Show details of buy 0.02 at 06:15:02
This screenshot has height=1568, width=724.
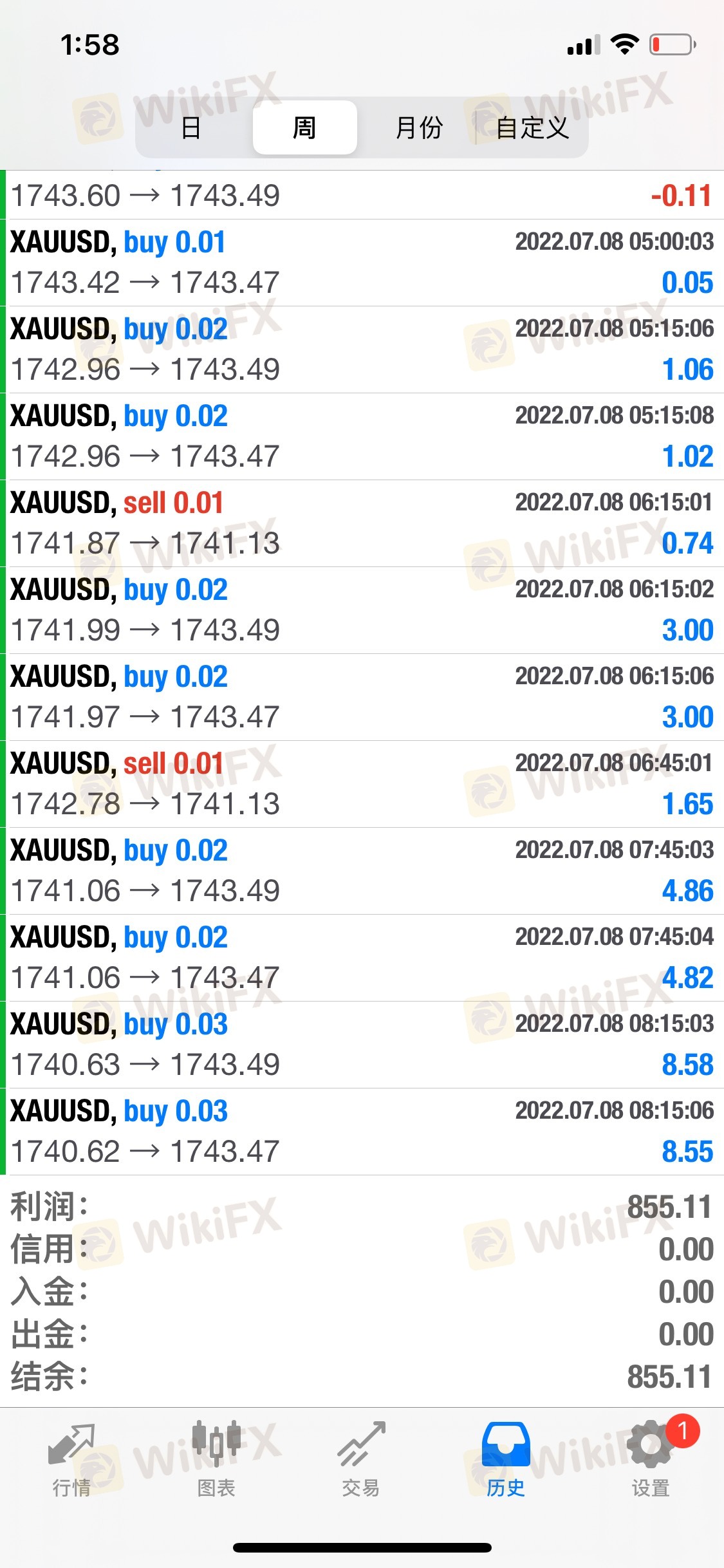[x=362, y=610]
